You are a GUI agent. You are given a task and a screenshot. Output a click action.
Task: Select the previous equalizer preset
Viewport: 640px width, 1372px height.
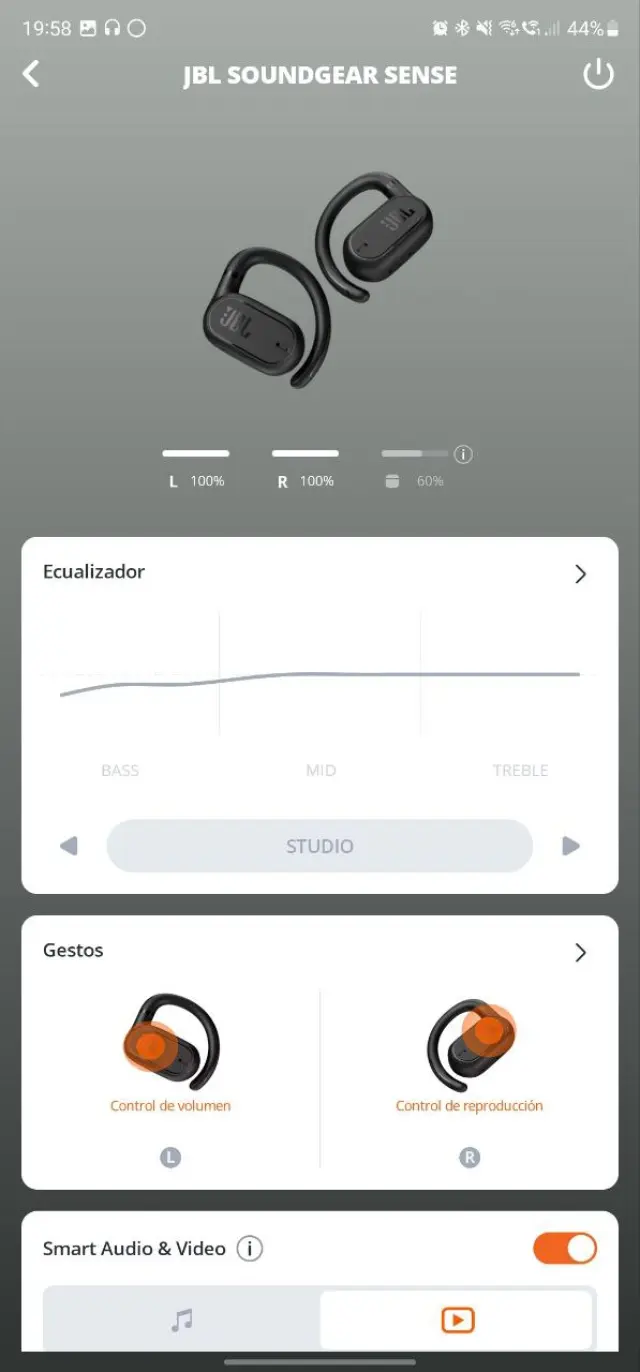pos(68,846)
